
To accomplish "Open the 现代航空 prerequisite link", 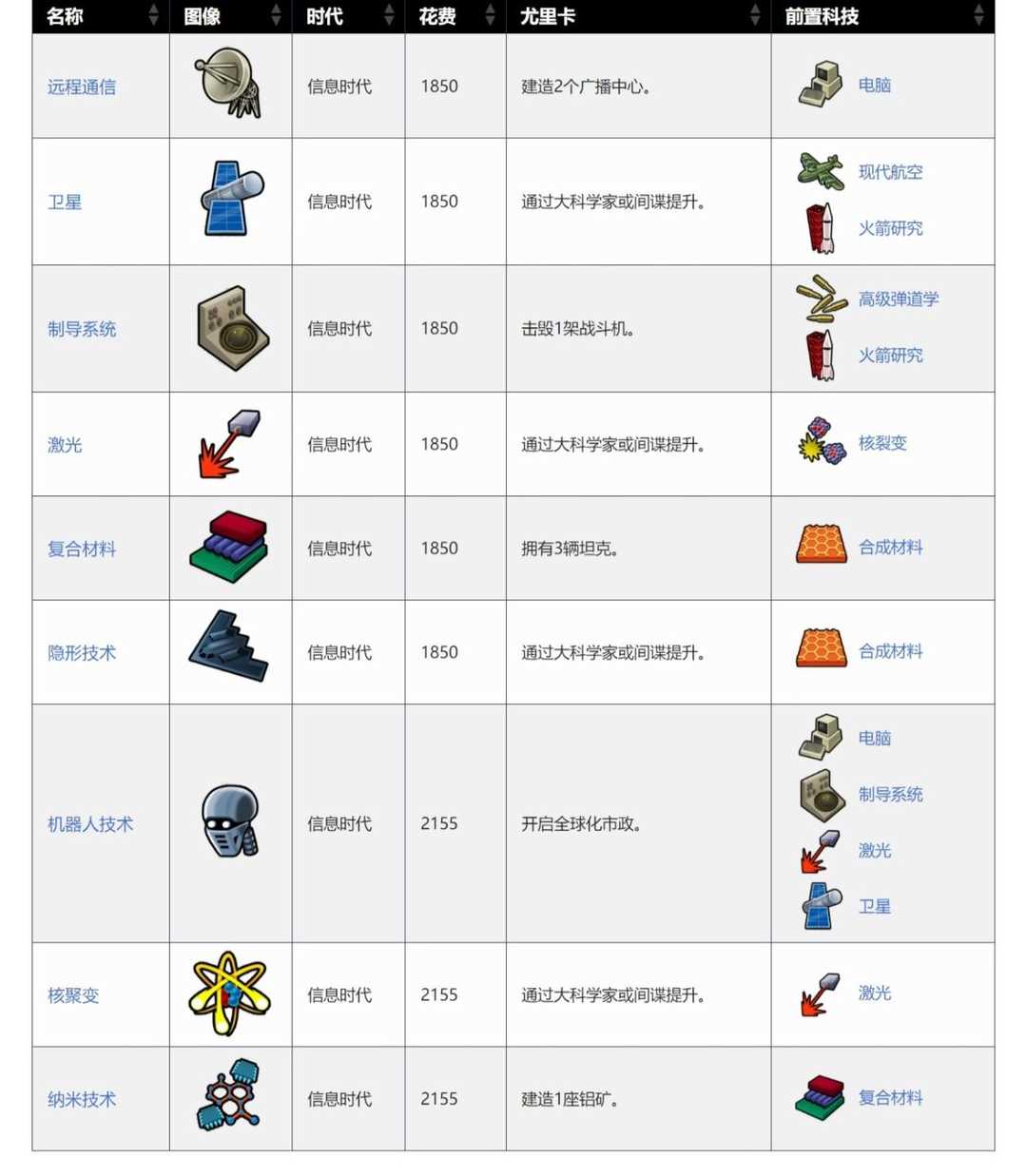I will (890, 172).
